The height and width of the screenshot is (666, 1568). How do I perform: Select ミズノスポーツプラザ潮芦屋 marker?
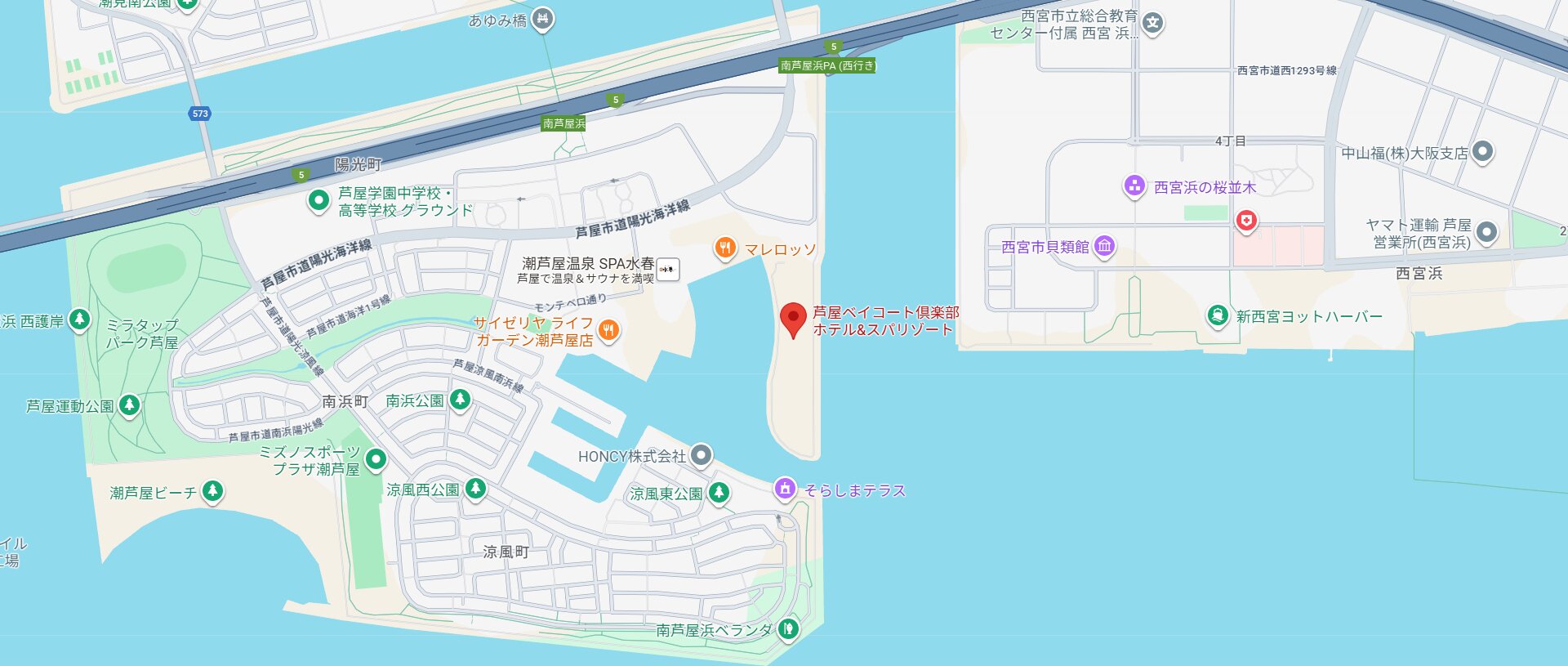point(376,459)
